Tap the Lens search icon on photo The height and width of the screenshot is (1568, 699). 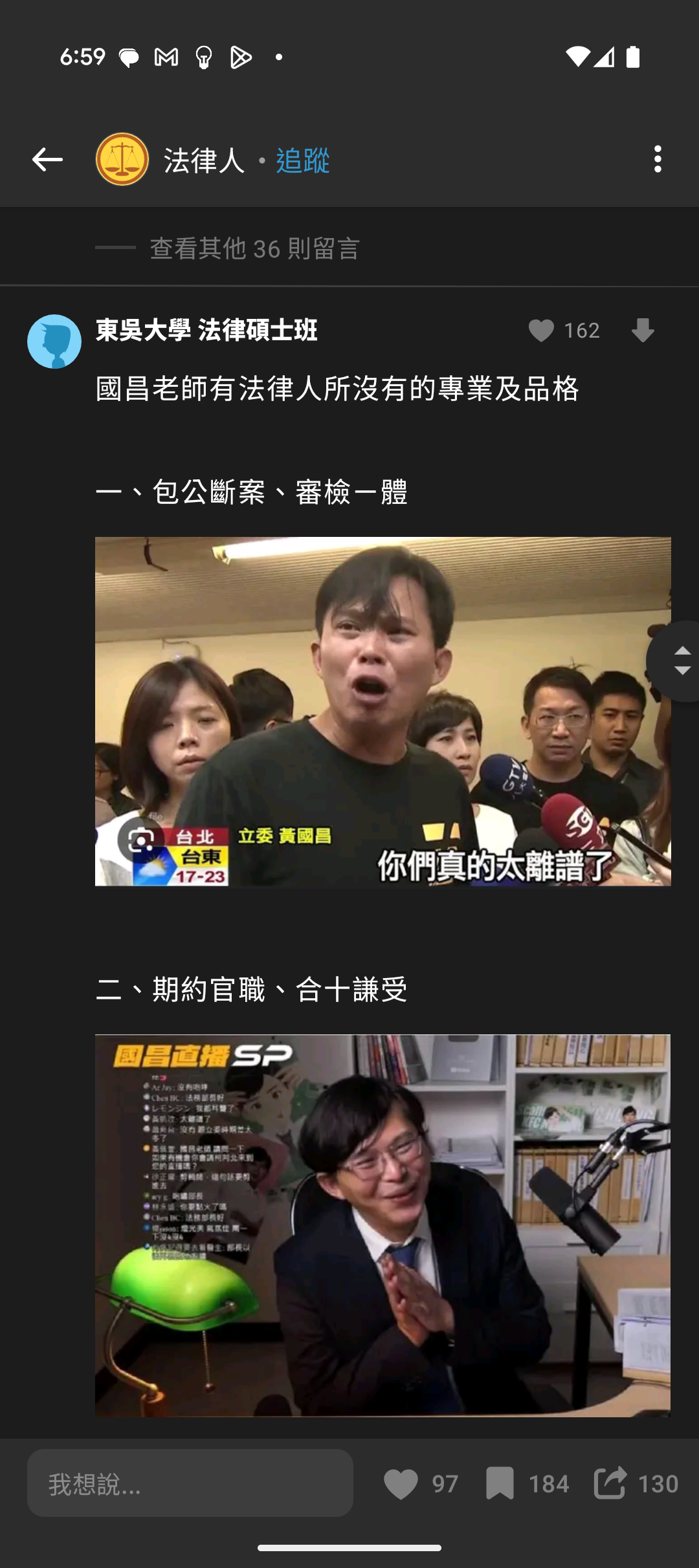tap(141, 840)
